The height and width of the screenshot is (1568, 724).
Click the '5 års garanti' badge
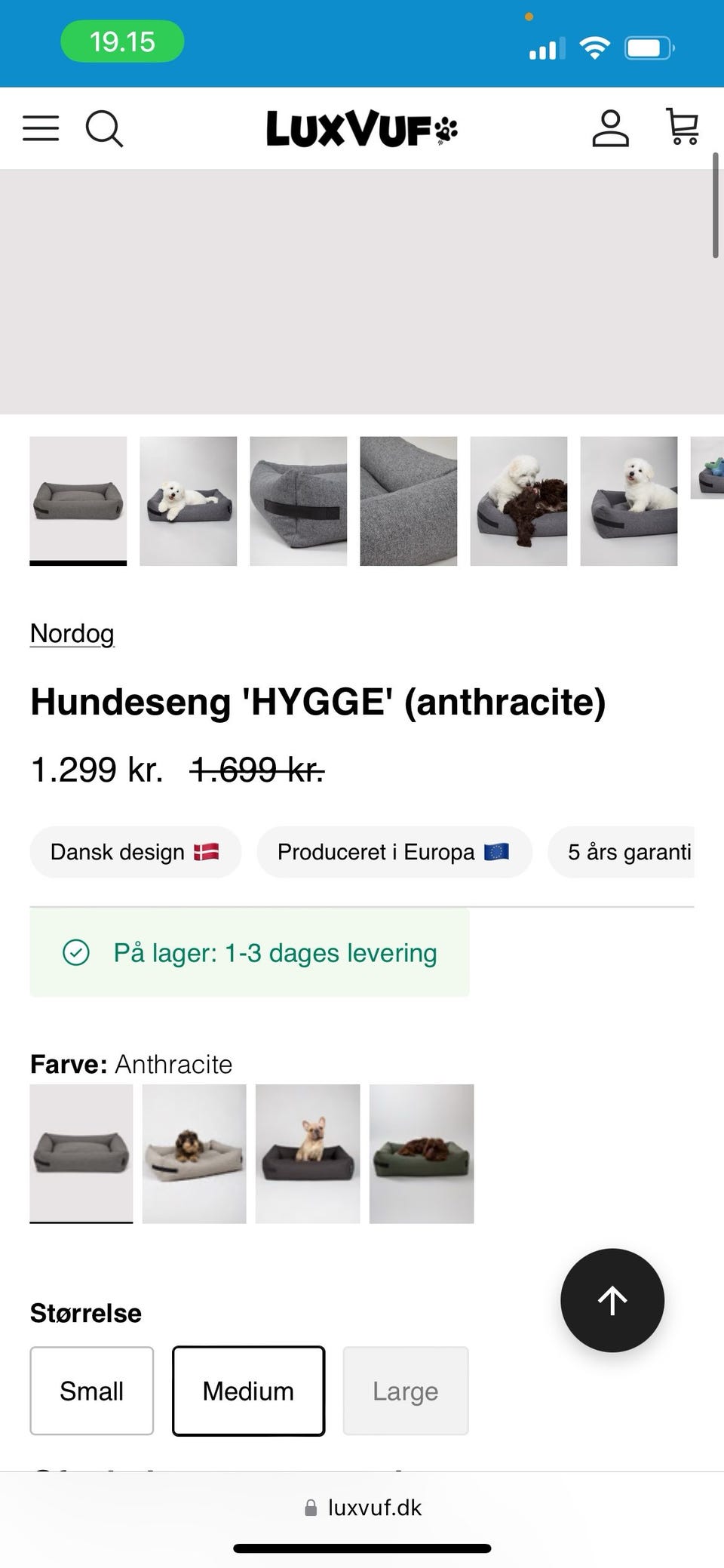coord(630,852)
